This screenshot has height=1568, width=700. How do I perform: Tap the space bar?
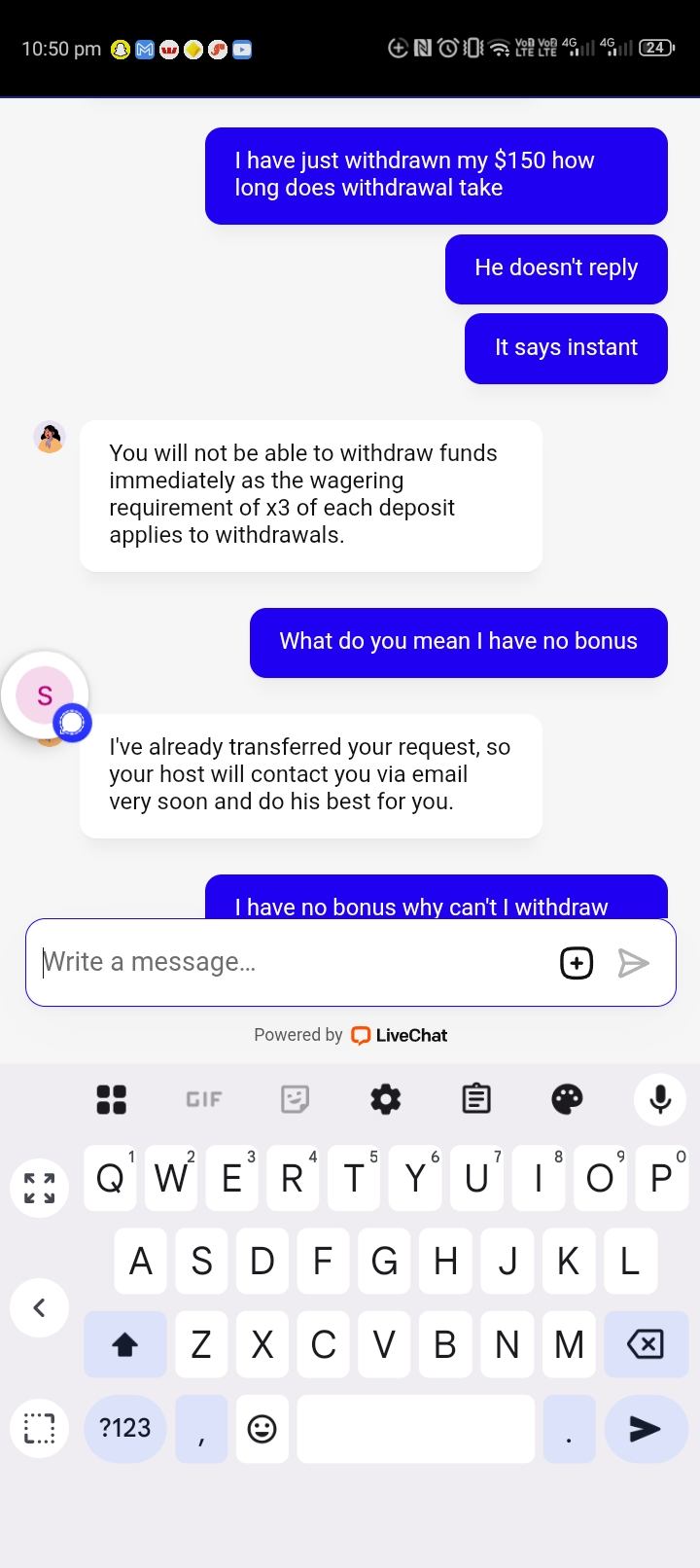415,1428
